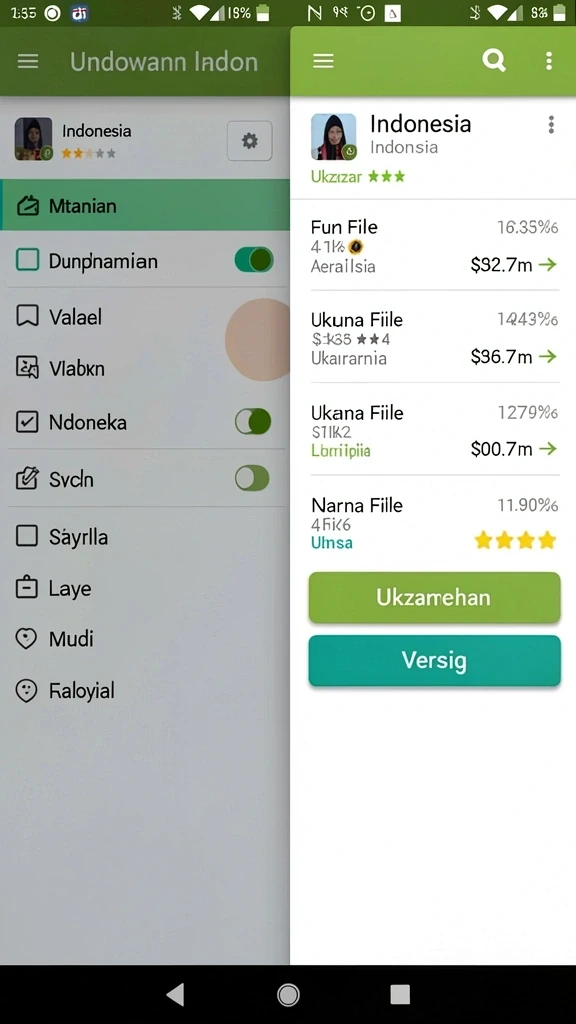Screen dimensions: 576x1024
Task: Open the Sayrlla menu entry
Action: click(x=145, y=537)
